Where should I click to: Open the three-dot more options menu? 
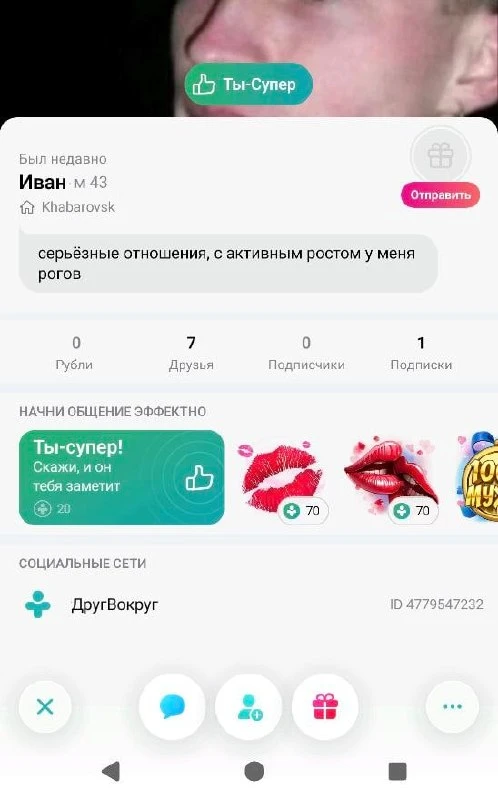[x=452, y=707]
